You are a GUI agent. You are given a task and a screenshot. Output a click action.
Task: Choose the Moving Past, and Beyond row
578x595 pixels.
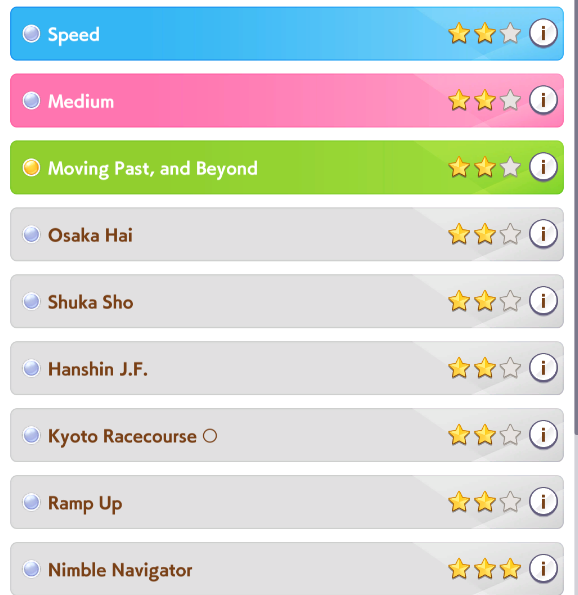[x=287, y=167]
